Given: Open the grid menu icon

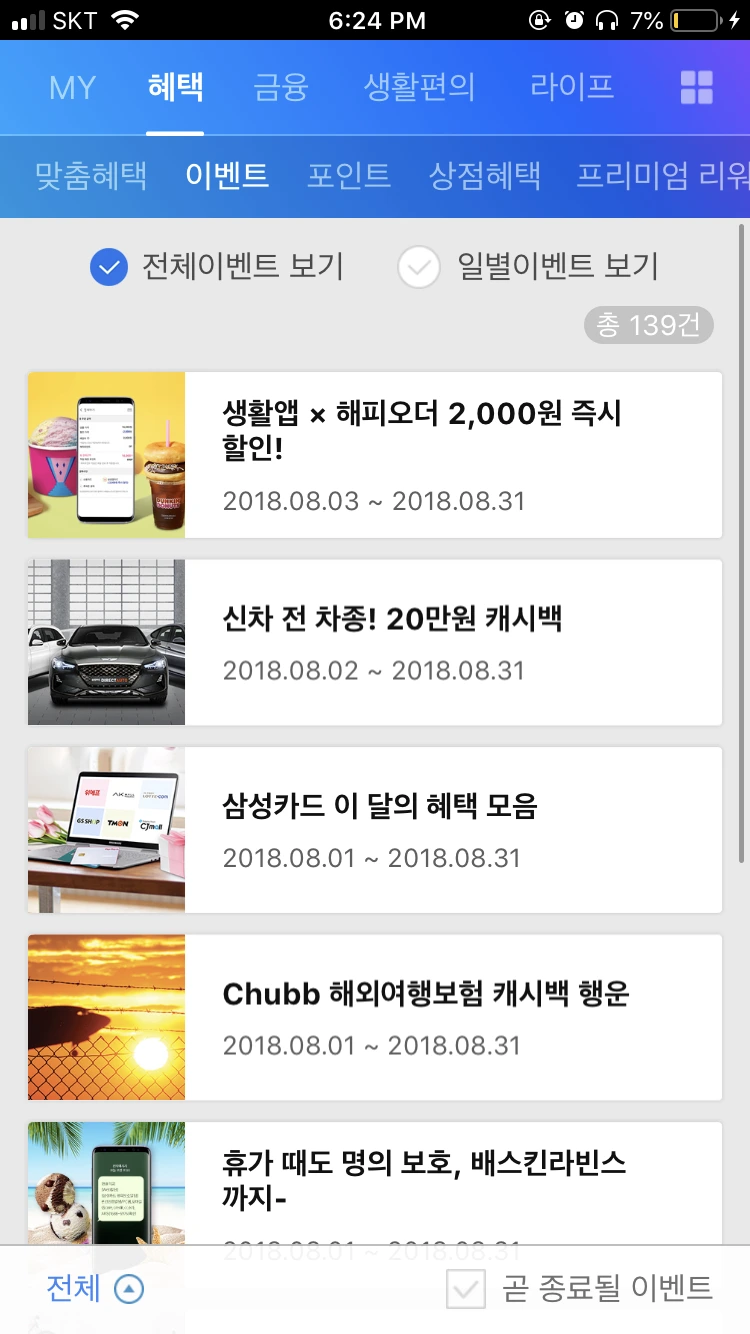Looking at the screenshot, I should (696, 88).
